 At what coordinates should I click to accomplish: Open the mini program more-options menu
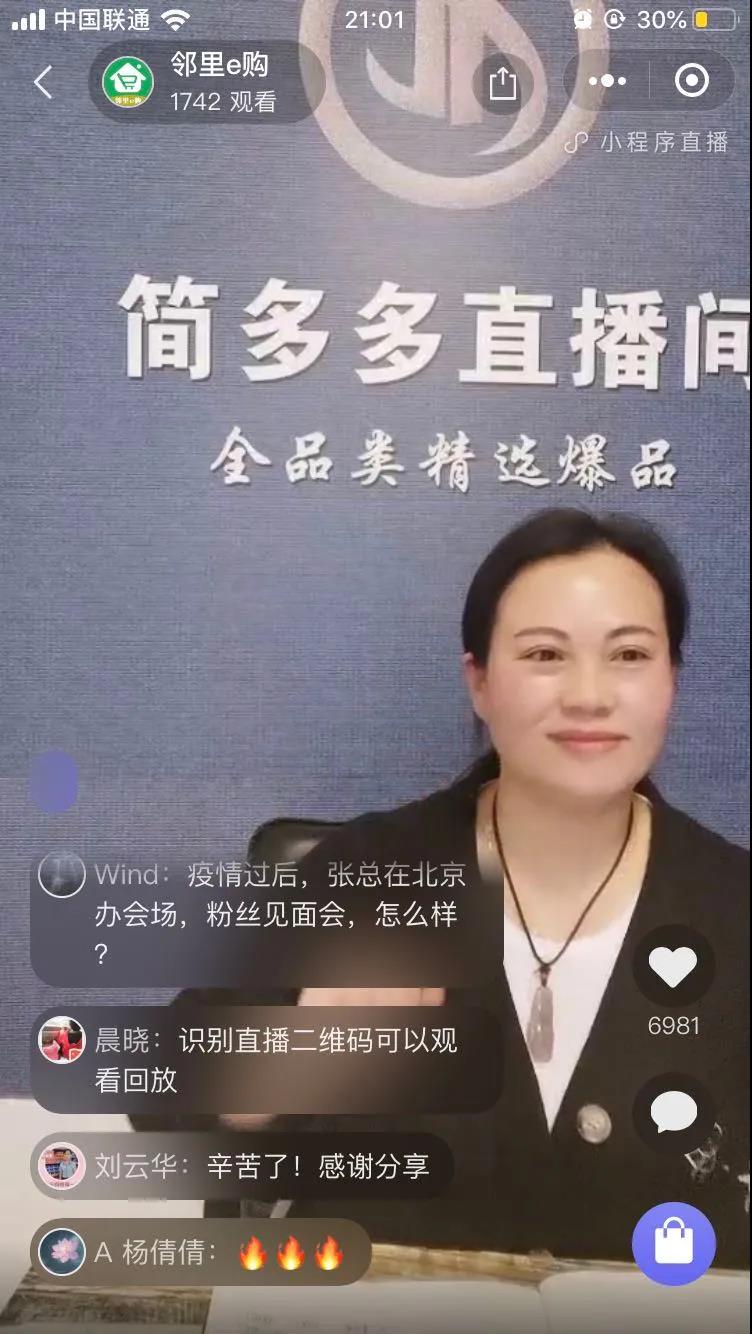(607, 81)
